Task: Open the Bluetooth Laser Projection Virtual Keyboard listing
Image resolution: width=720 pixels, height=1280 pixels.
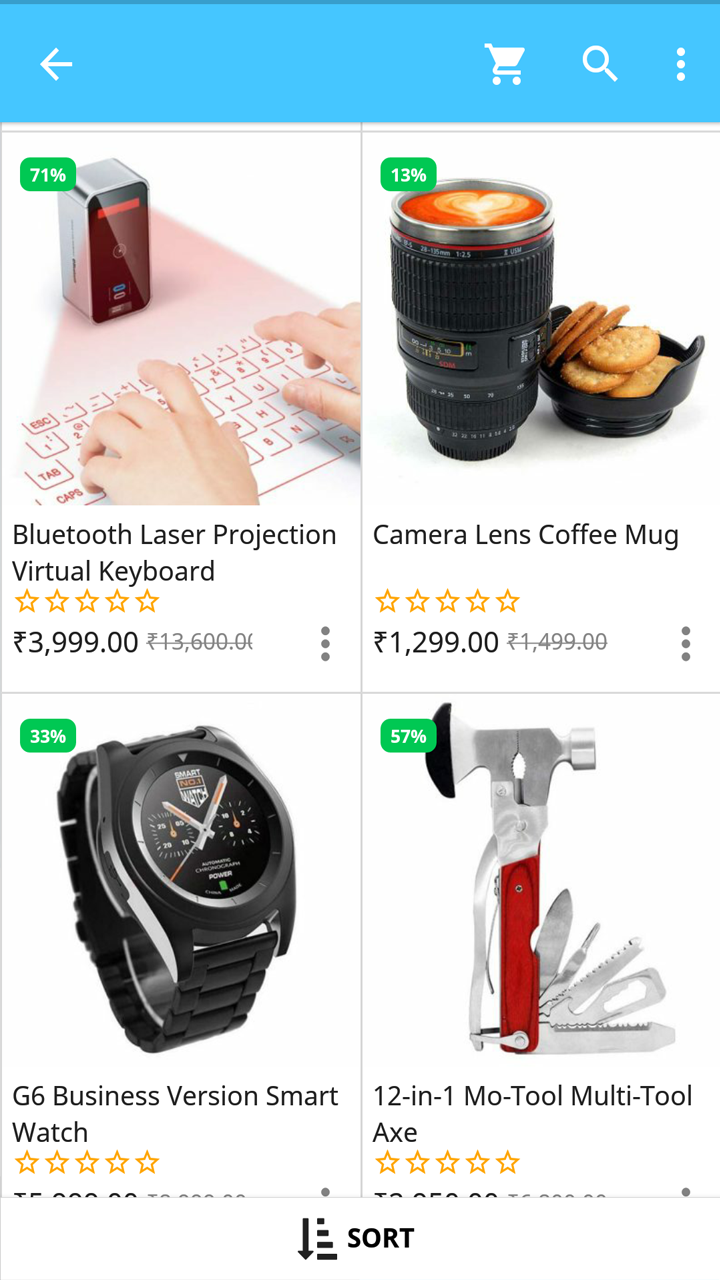Action: tap(175, 552)
